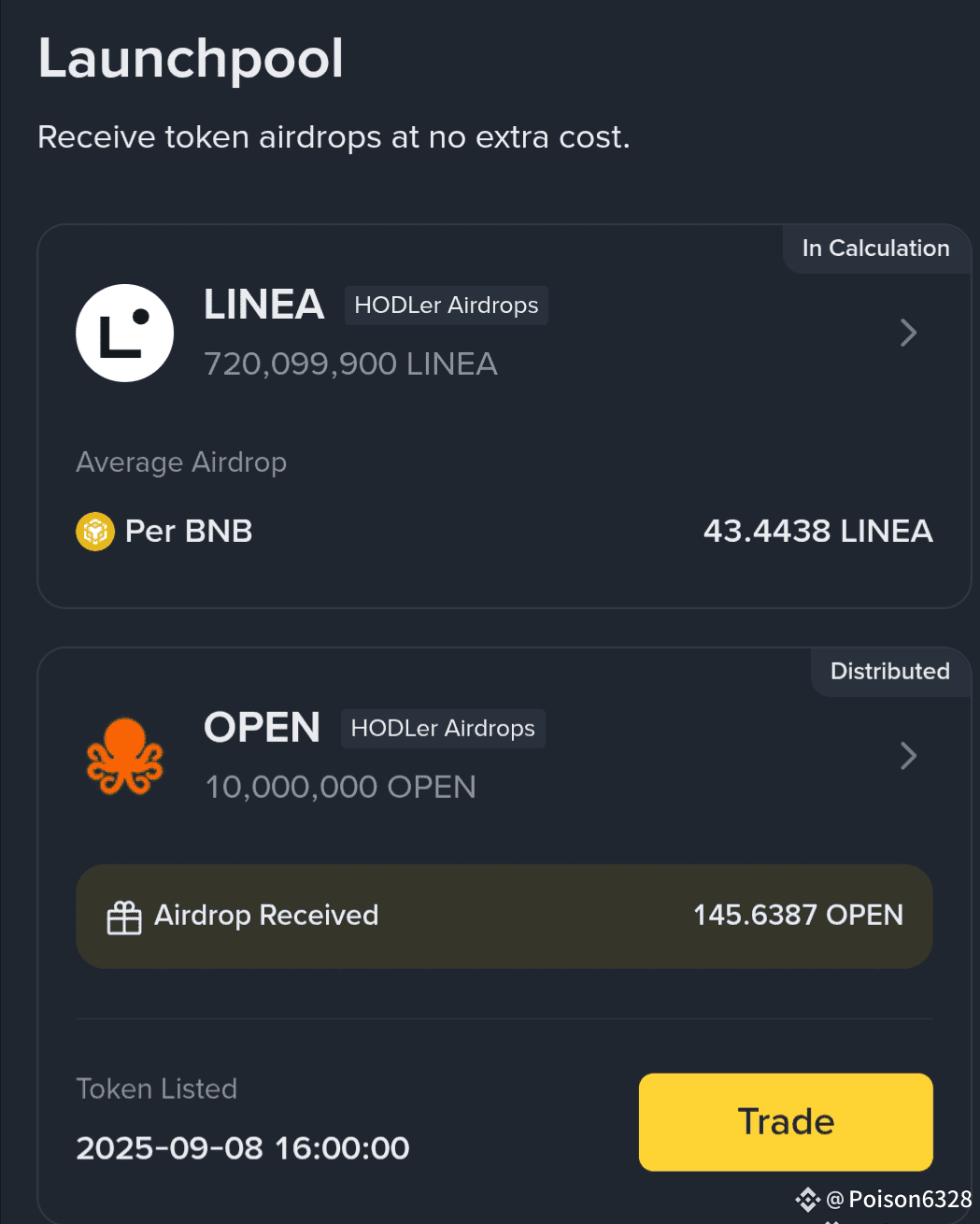Screen dimensions: 980x1224
Task: Click the Airdrop Received highlighted bar
Action: pyautogui.click(x=504, y=916)
